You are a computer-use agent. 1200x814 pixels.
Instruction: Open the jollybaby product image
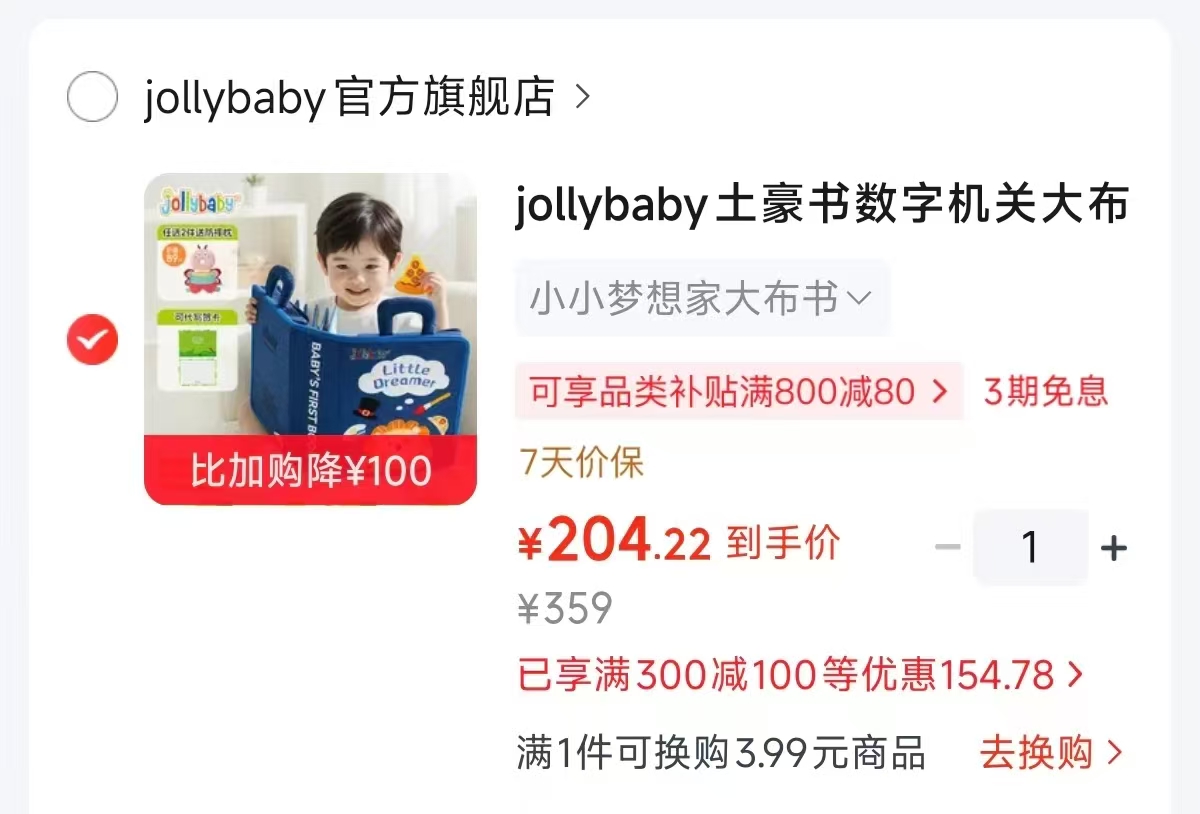310,339
